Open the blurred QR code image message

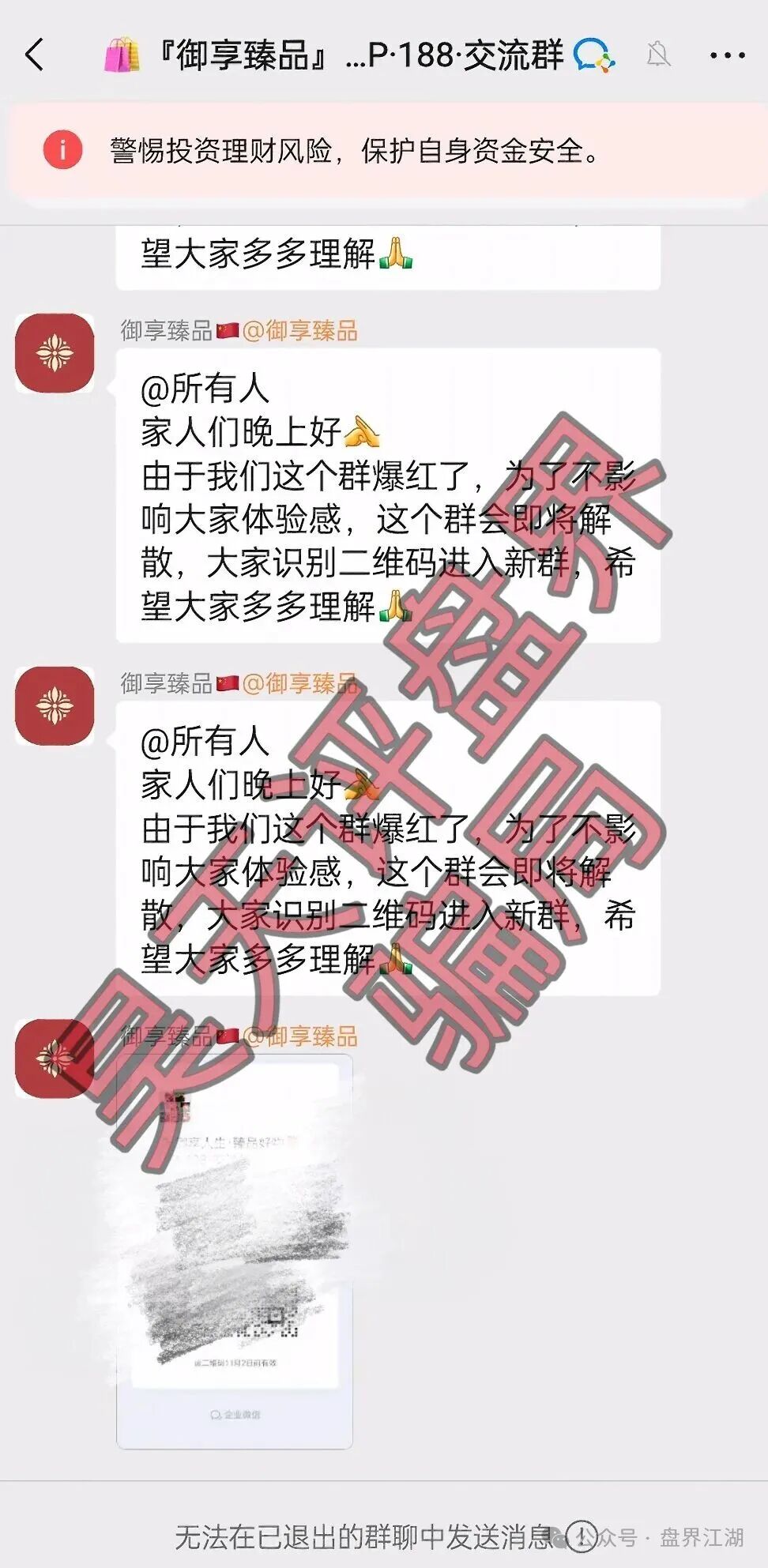point(235,1251)
